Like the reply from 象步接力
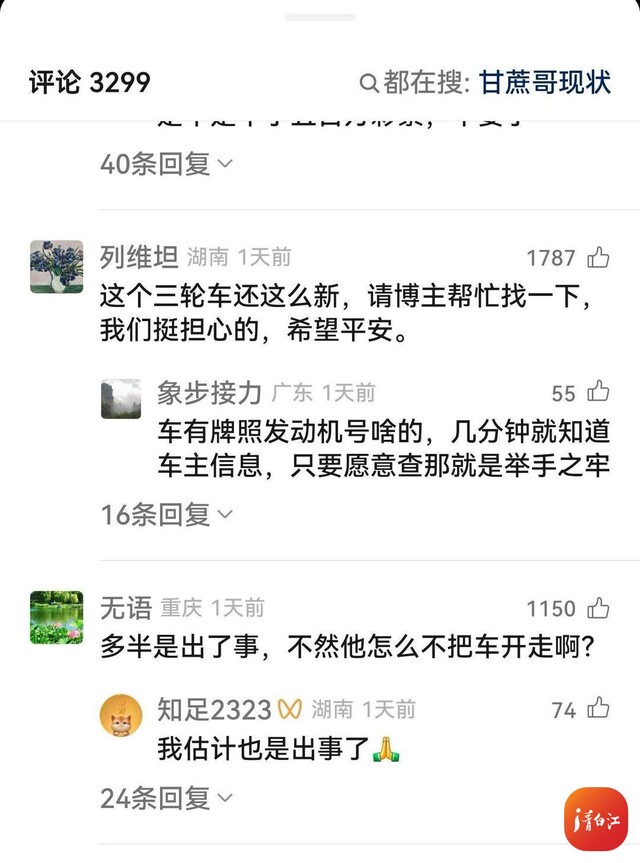640x863 pixels. 598,392
